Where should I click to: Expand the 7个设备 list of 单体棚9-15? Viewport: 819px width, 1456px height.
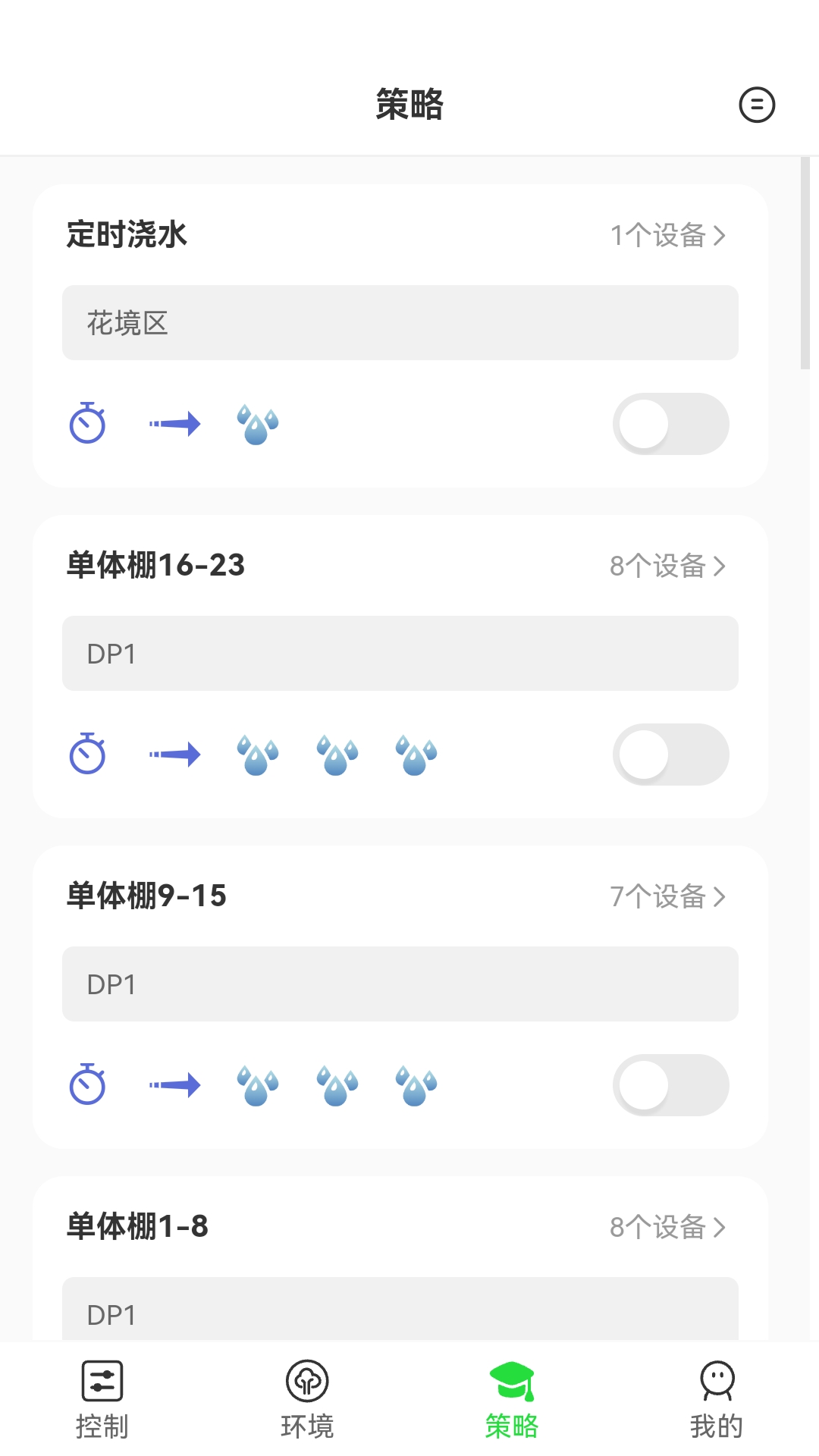tap(667, 896)
